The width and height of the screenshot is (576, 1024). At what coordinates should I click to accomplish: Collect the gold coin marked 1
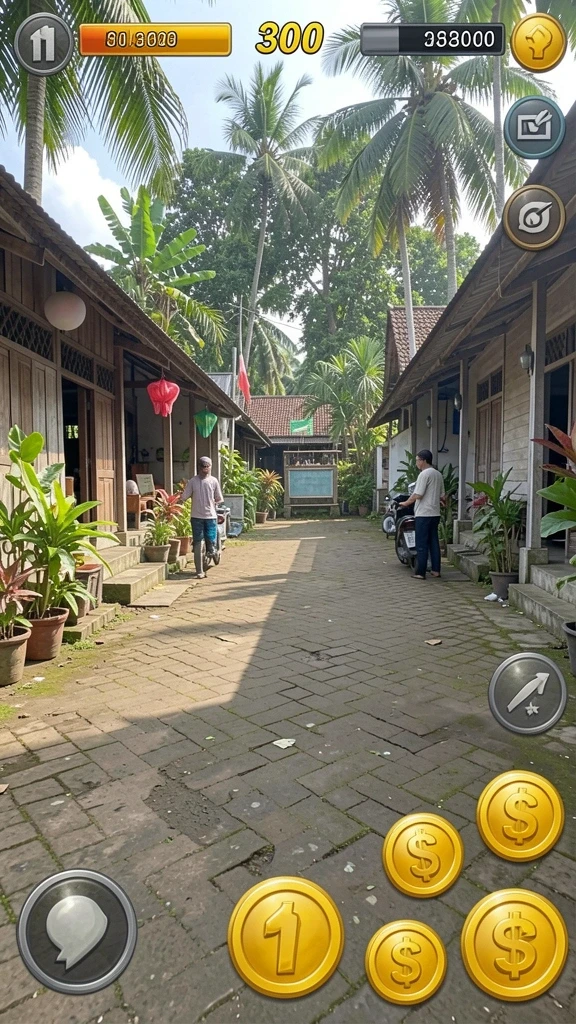point(285,937)
